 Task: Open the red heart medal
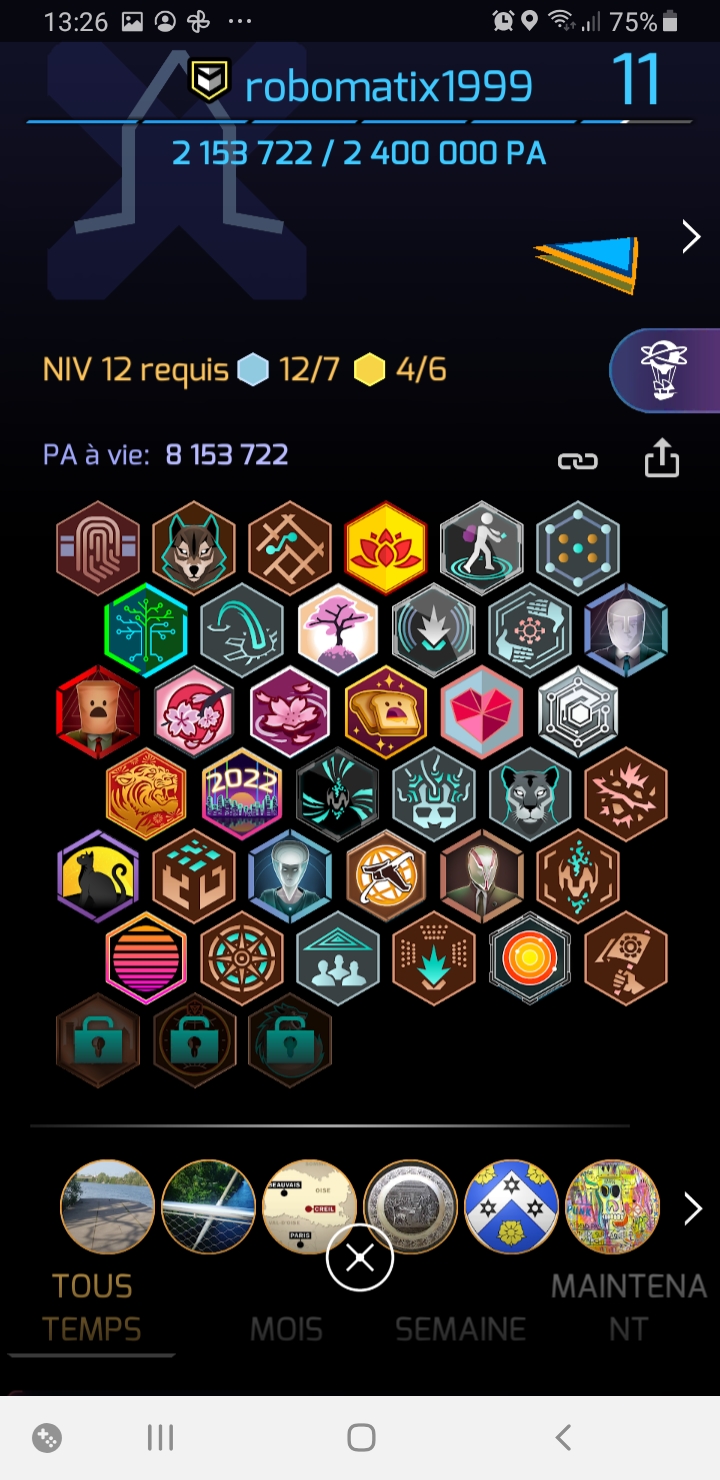tap(482, 712)
